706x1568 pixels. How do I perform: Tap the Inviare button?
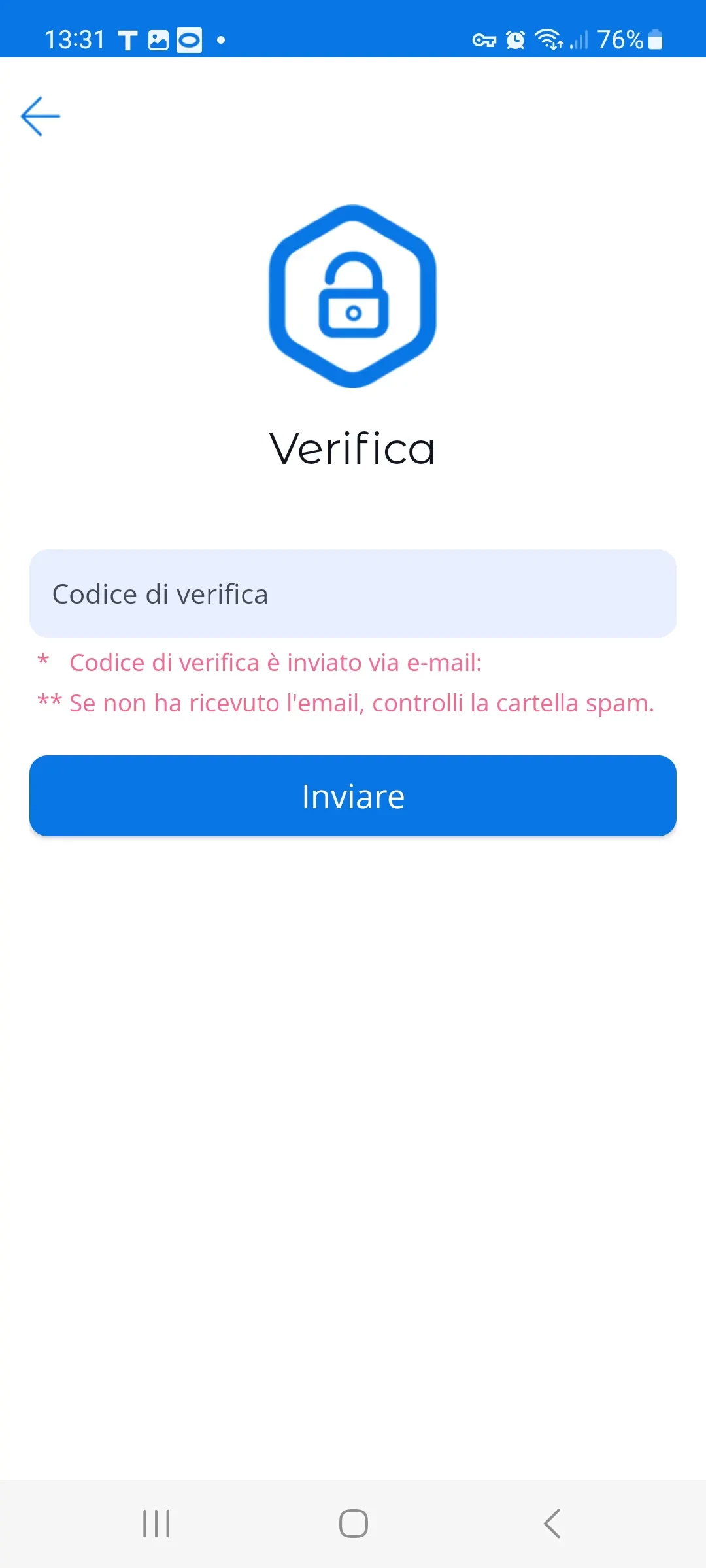point(353,796)
